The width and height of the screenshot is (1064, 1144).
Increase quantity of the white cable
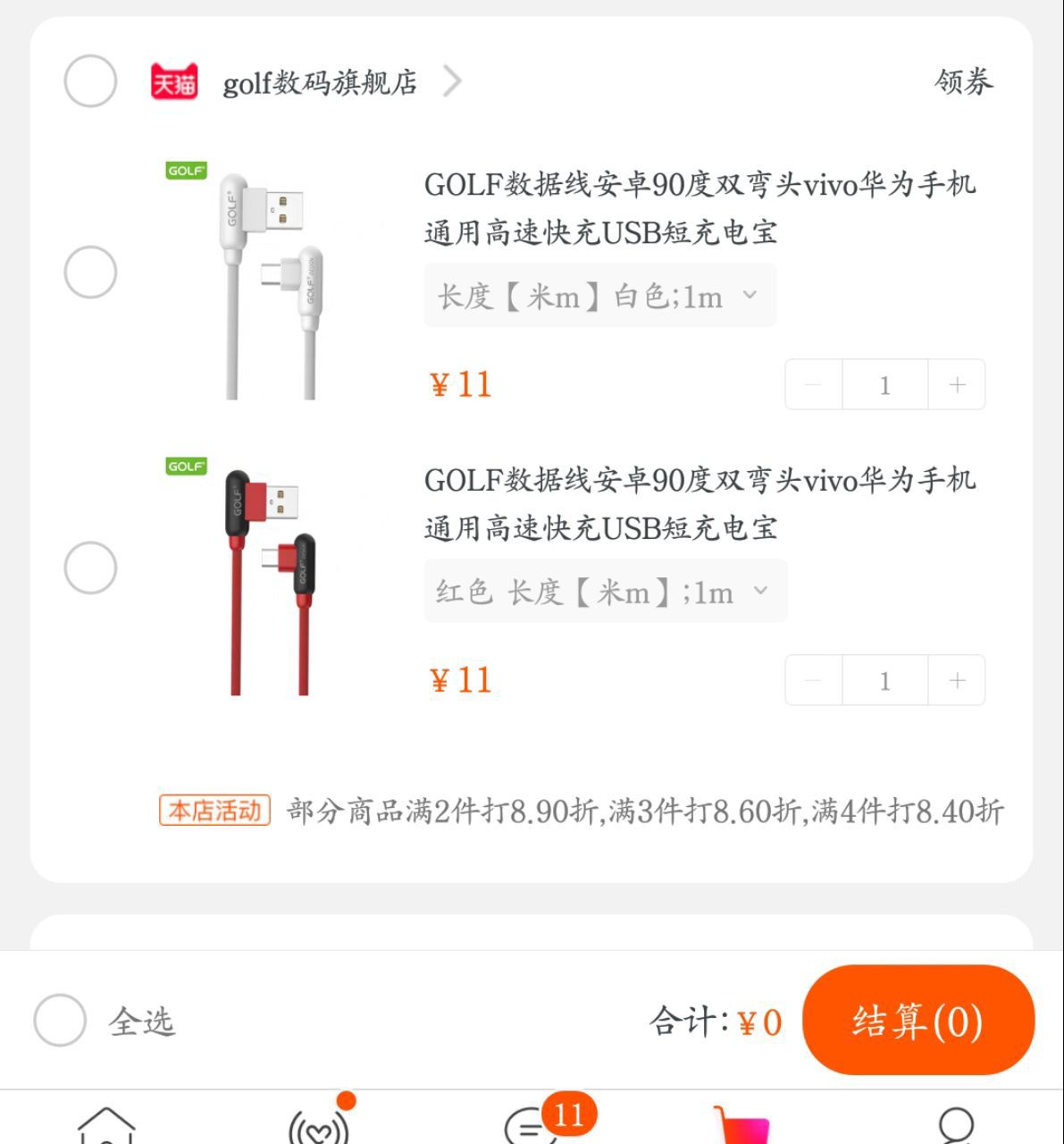[957, 385]
